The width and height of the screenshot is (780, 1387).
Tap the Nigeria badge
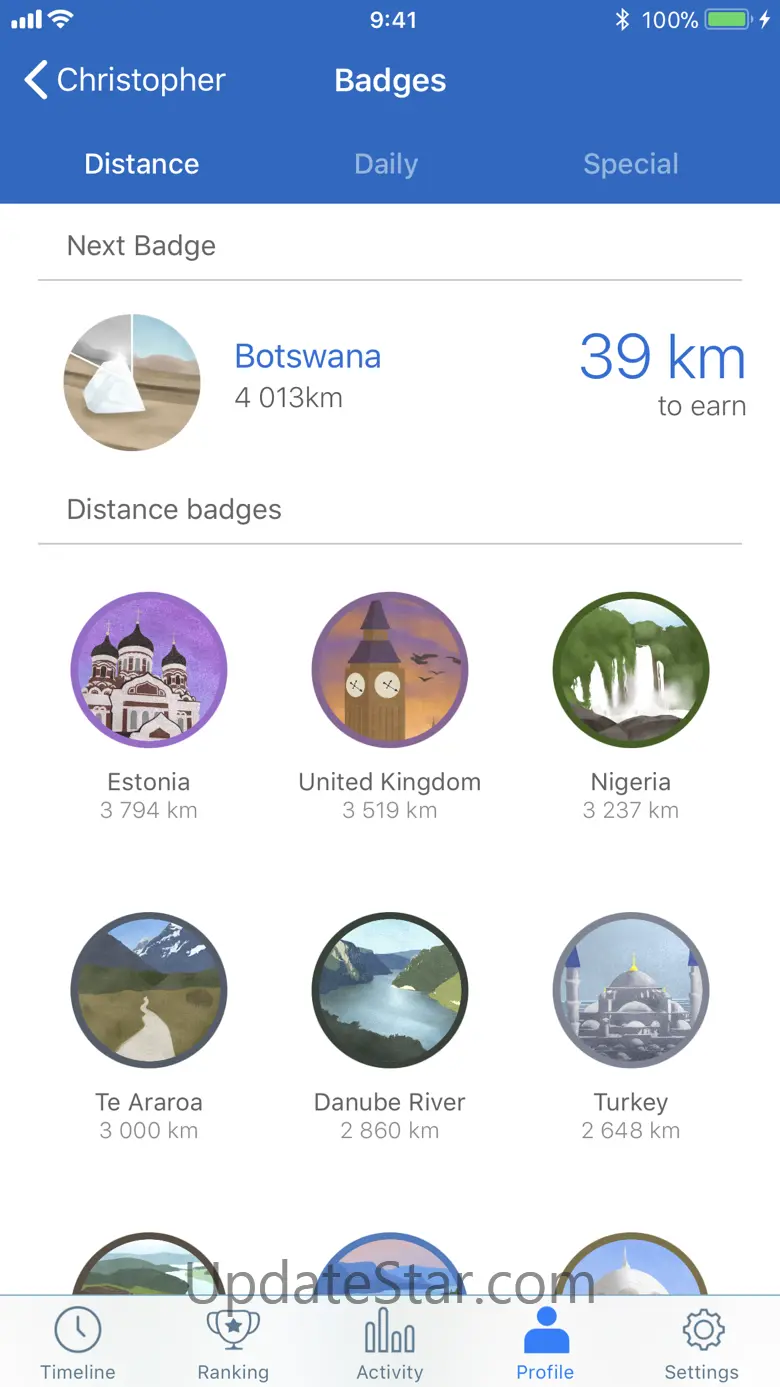click(x=631, y=671)
